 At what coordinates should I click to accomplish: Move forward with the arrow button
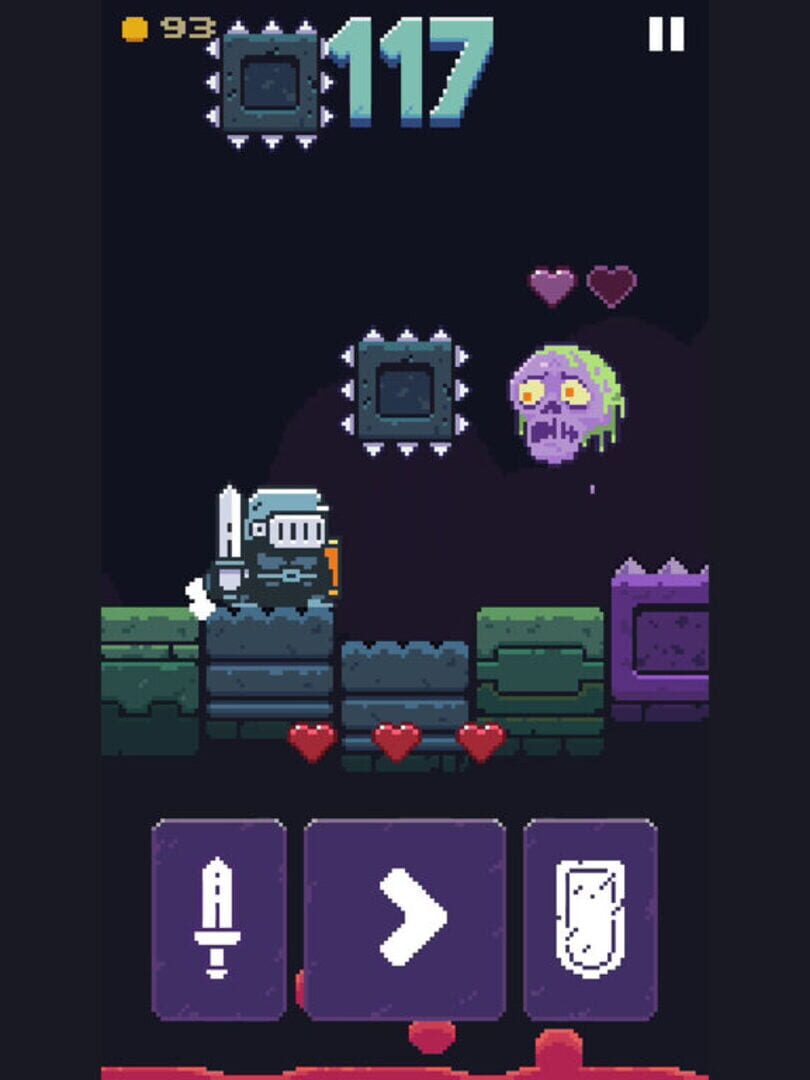click(x=405, y=918)
